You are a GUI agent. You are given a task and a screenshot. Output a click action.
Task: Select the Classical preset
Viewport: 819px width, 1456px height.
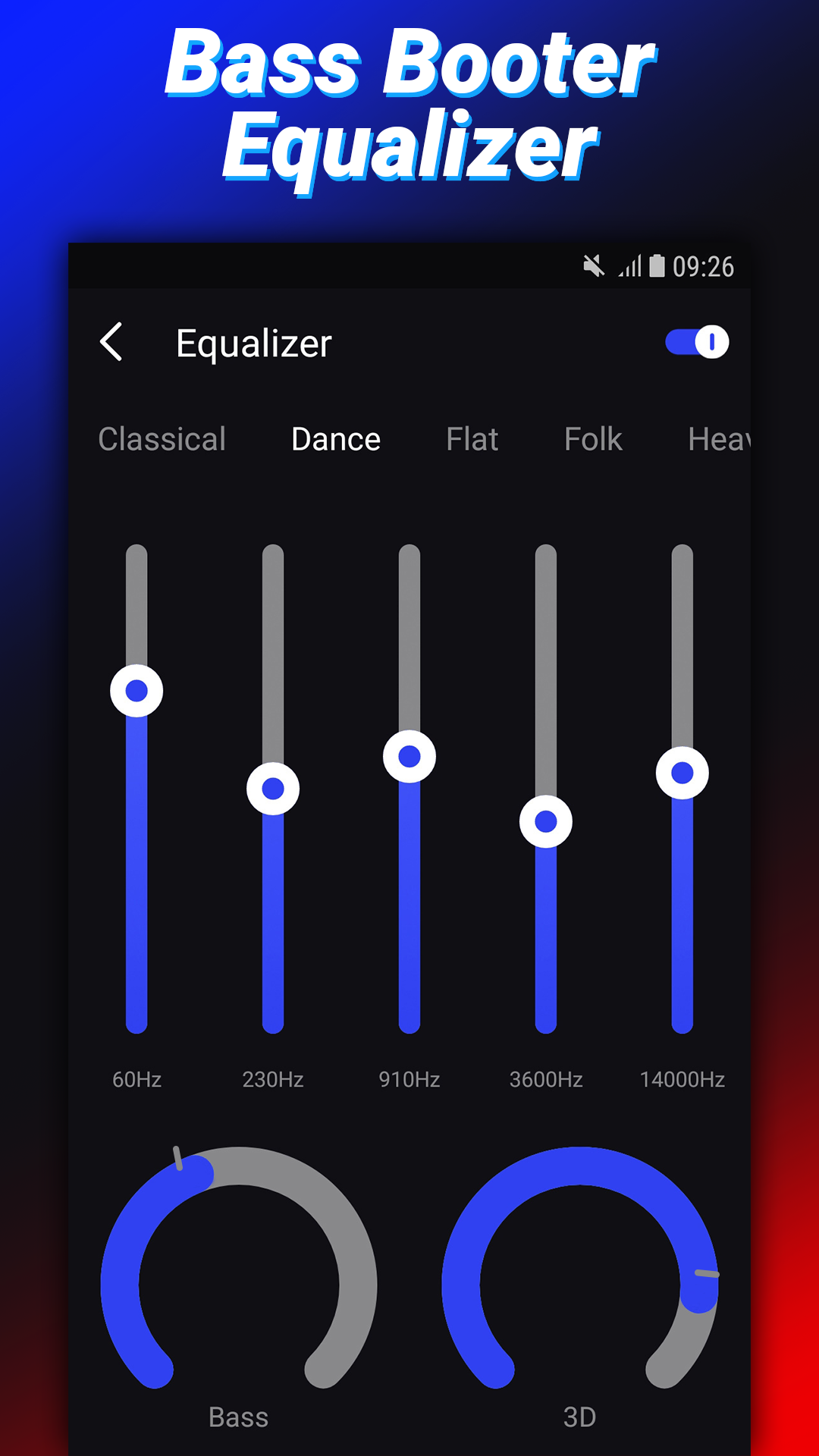coord(162,438)
